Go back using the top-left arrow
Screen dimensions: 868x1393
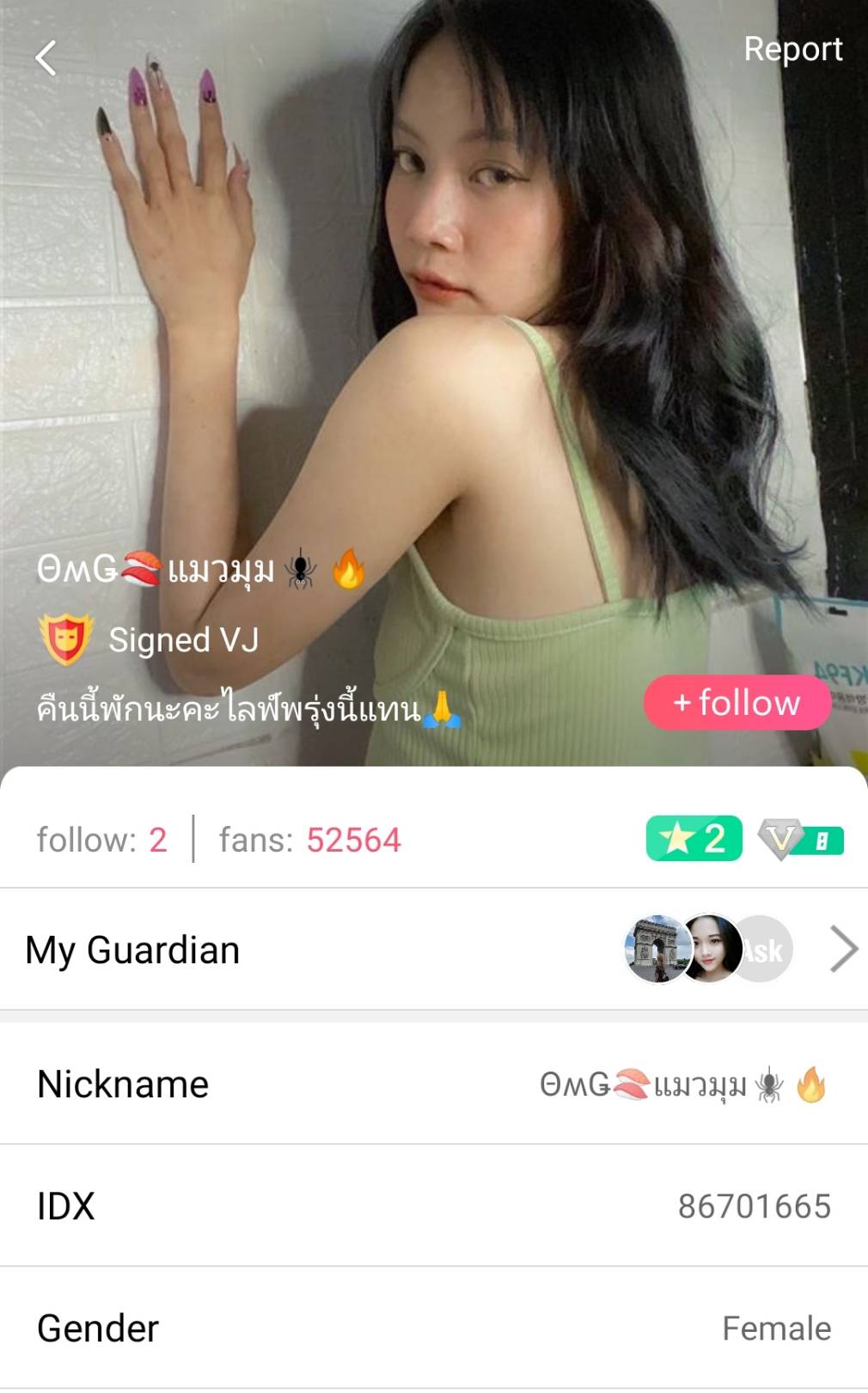click(46, 58)
